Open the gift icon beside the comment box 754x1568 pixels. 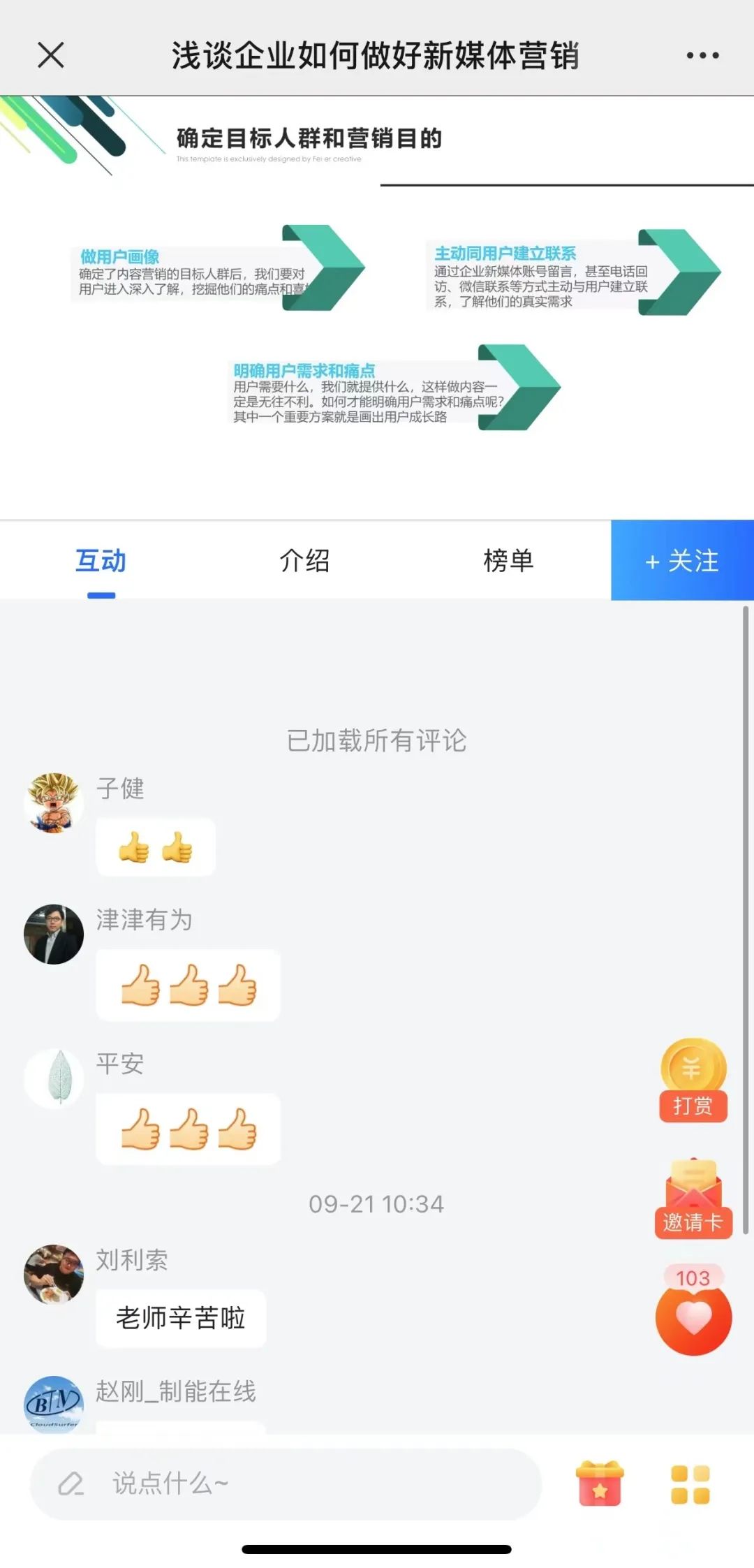click(x=599, y=1482)
